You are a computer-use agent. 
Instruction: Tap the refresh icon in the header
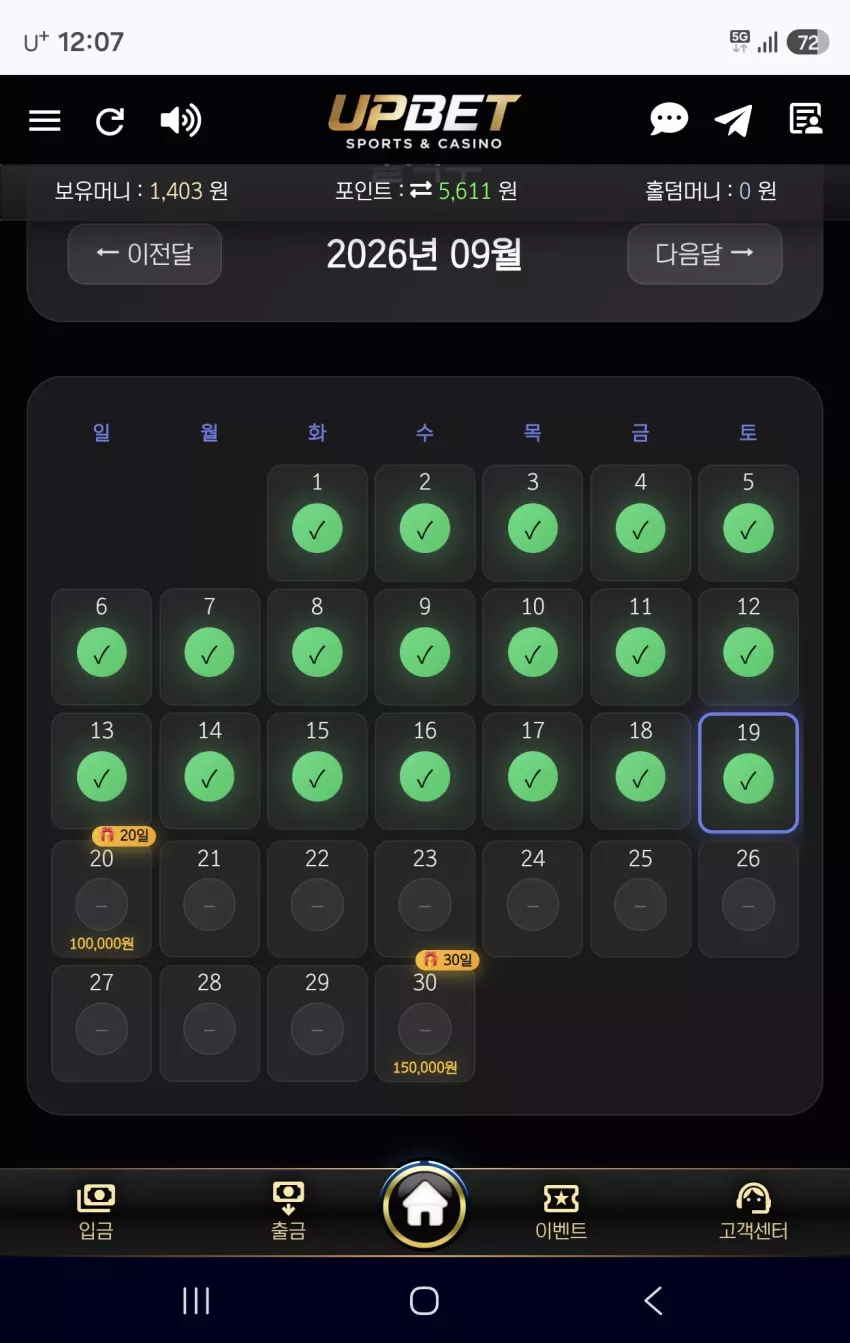(x=110, y=121)
